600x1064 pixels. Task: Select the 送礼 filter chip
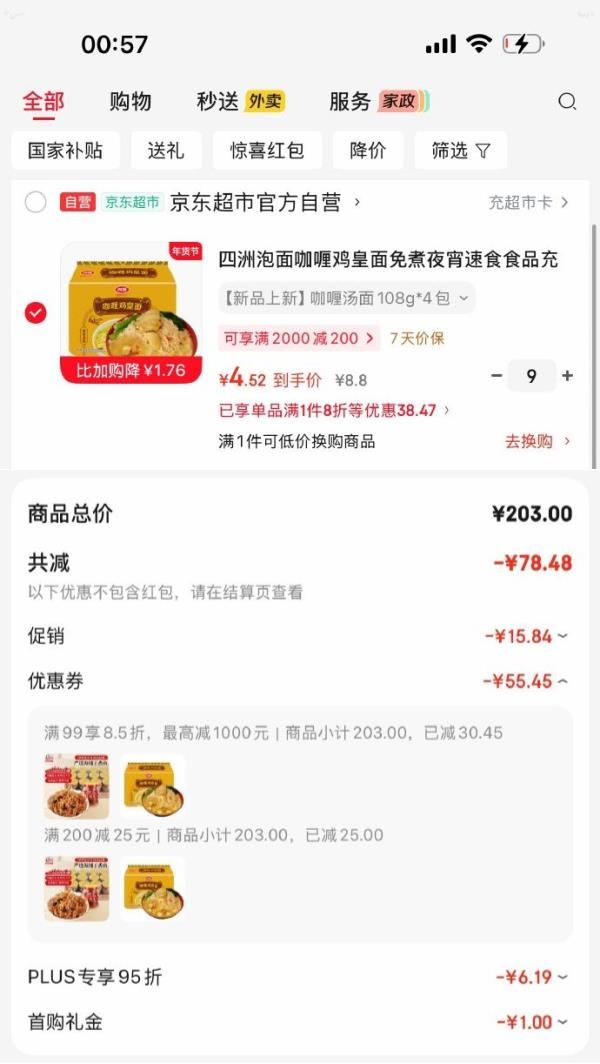click(x=166, y=151)
